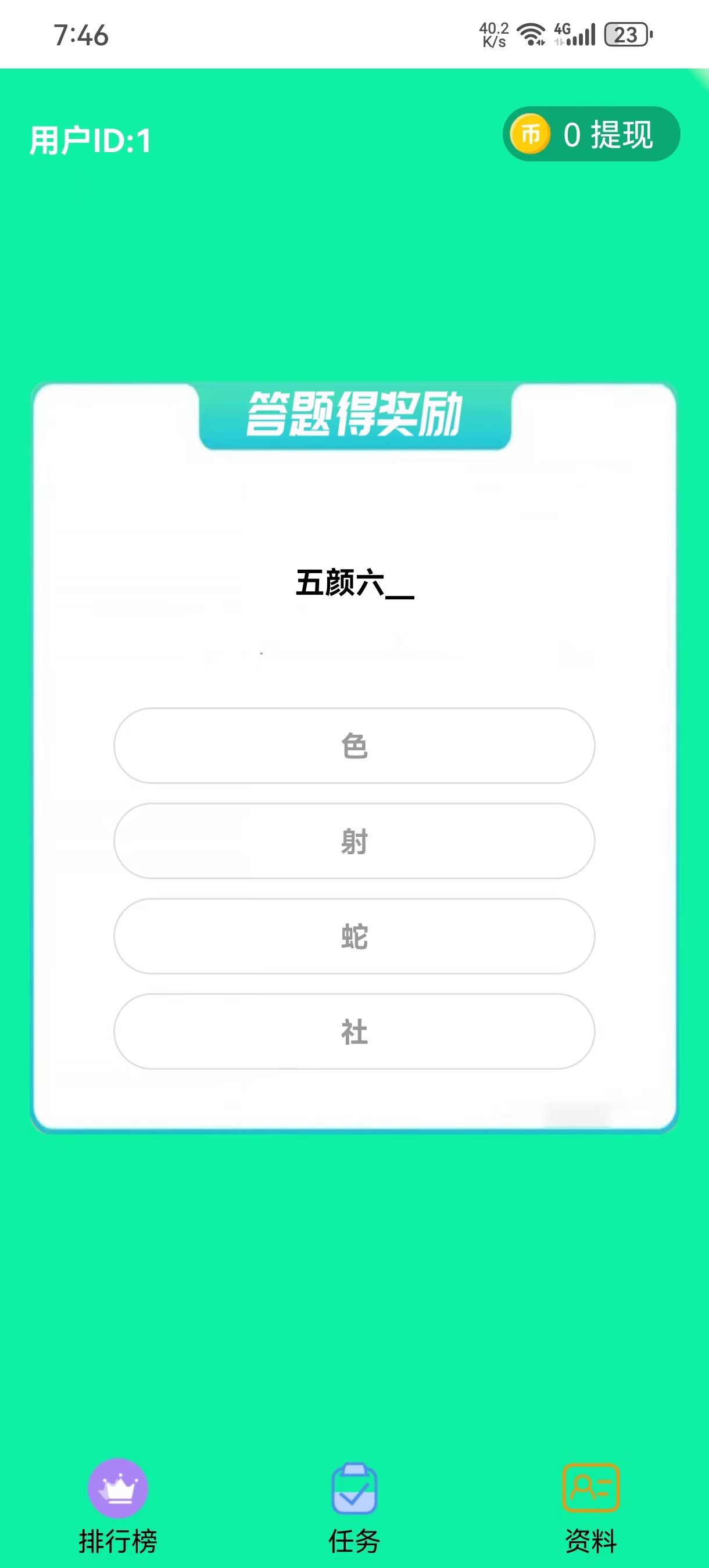
Task: Go to the 资料 profile tab
Action: click(590, 1506)
